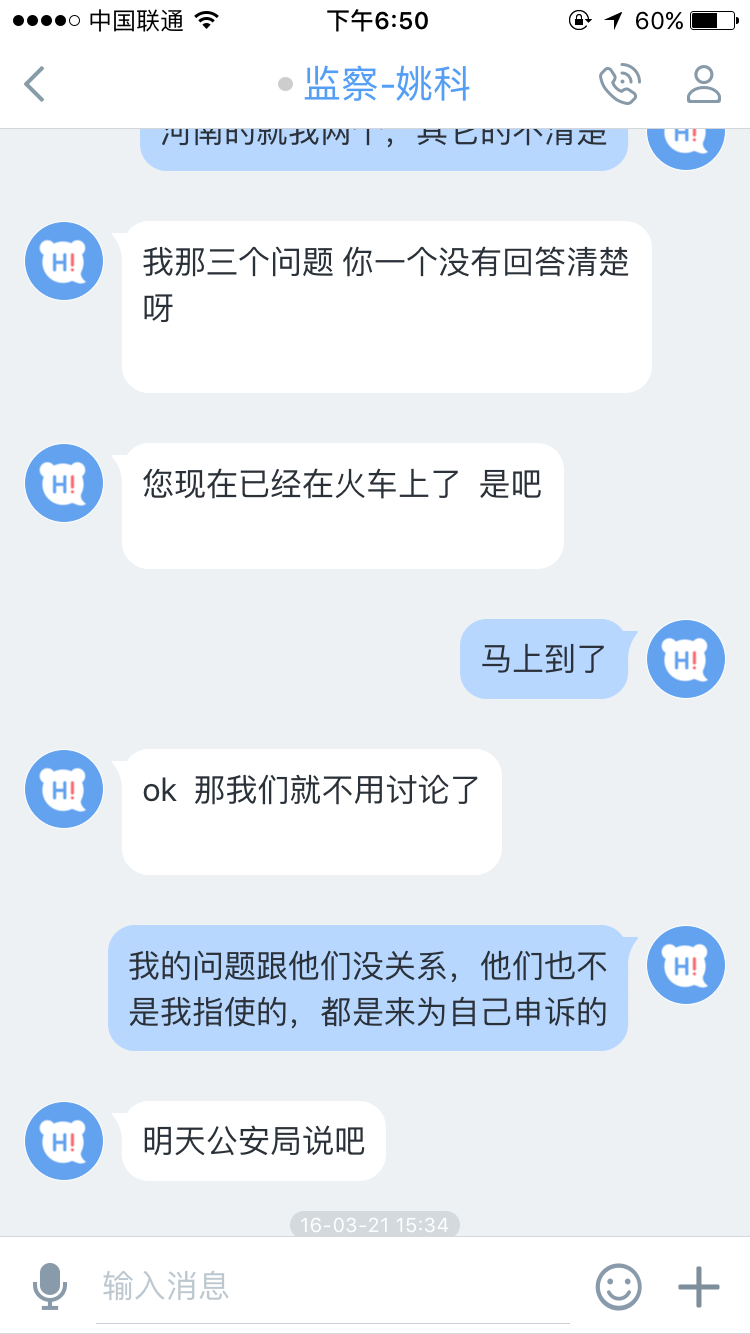Tap avatar beside 我那三个问题 message

[x=63, y=261]
